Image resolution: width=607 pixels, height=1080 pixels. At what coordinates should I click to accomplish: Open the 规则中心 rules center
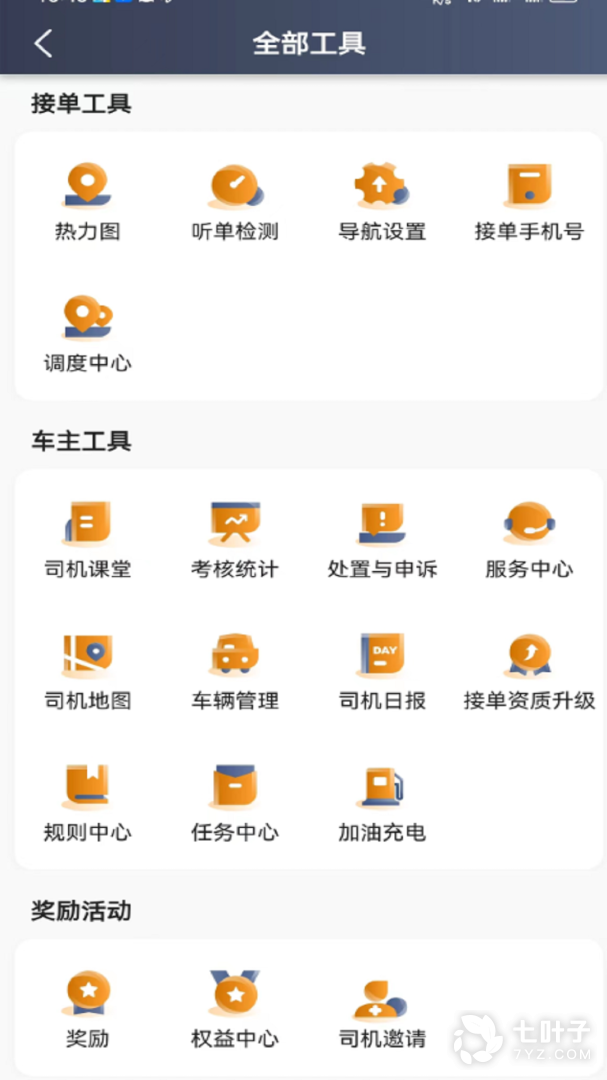click(88, 803)
